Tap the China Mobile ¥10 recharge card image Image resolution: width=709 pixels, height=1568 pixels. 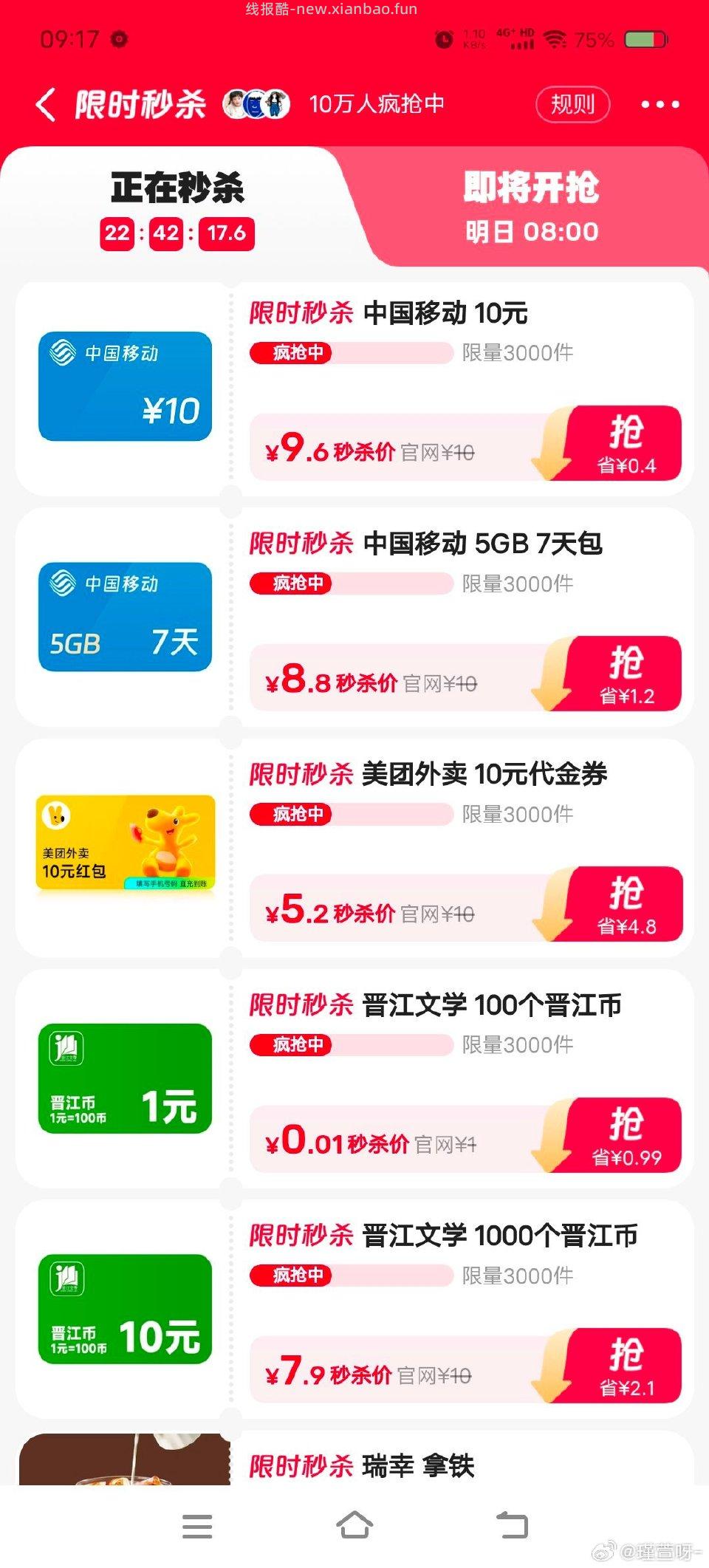[x=124, y=388]
